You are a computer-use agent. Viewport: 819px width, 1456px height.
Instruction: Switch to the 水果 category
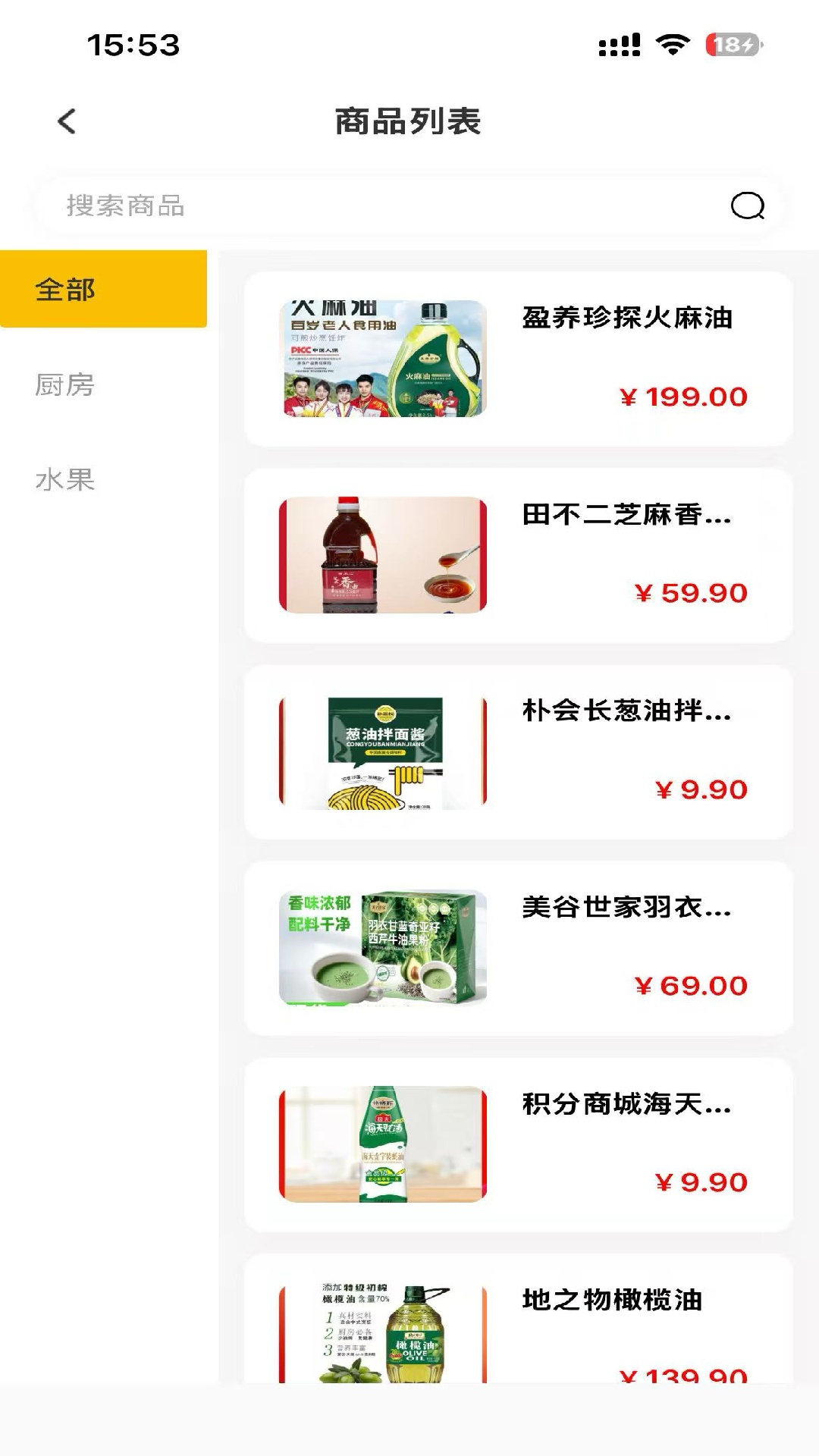tap(65, 480)
